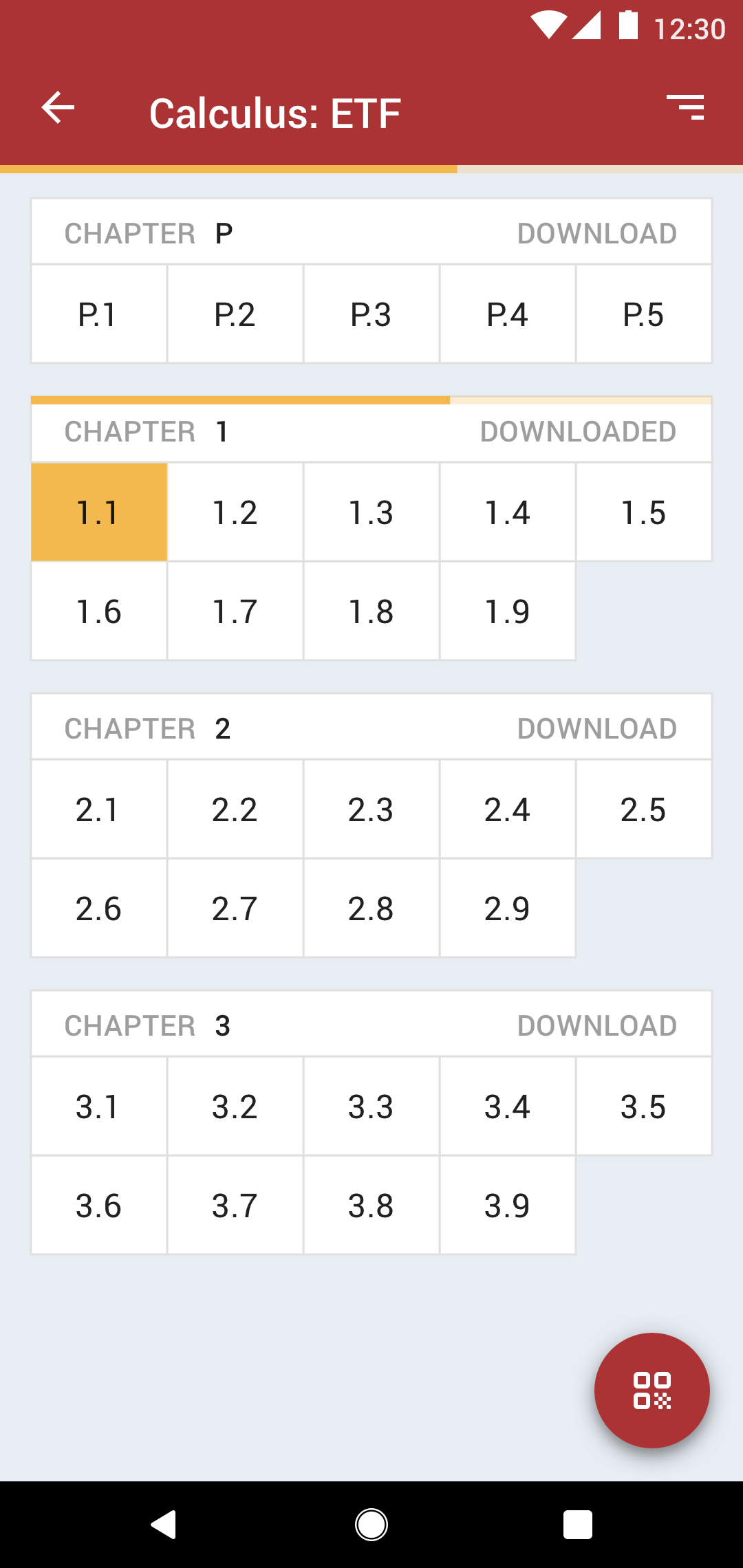Open section P.1
743x1568 pixels.
coord(99,314)
